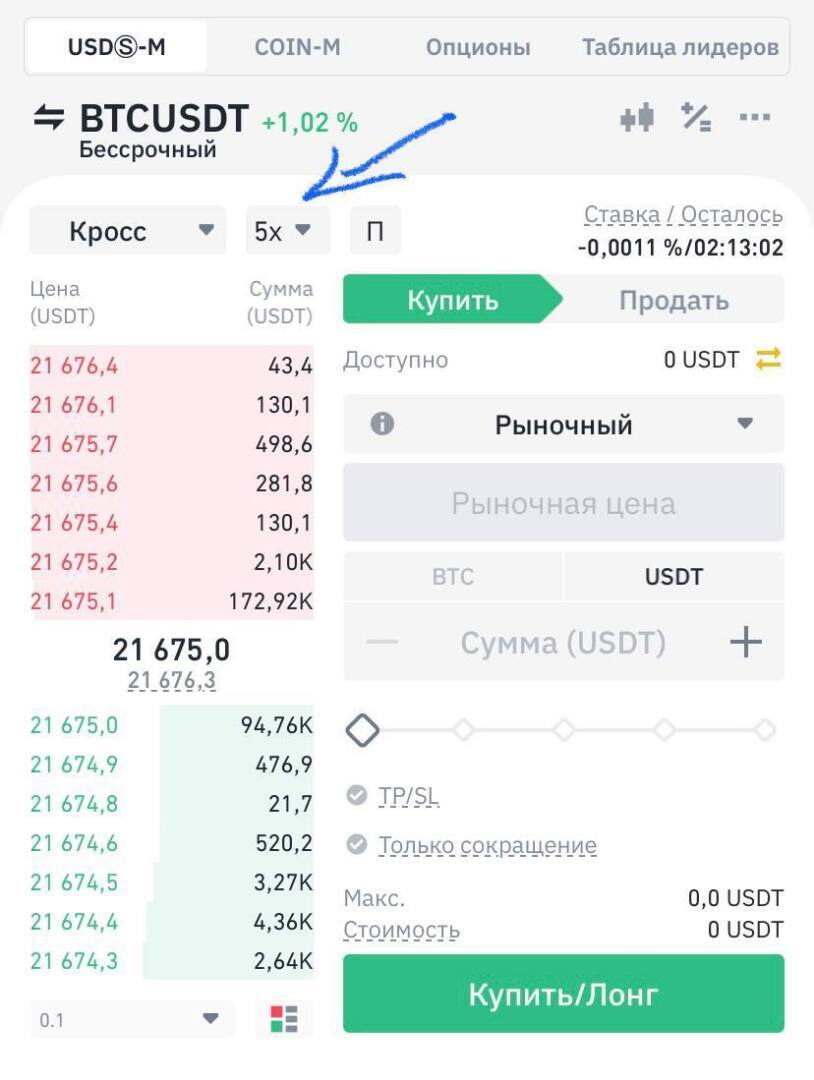Check the Только сокращение option
Screen dimensions: 814x1080
tap(357, 846)
